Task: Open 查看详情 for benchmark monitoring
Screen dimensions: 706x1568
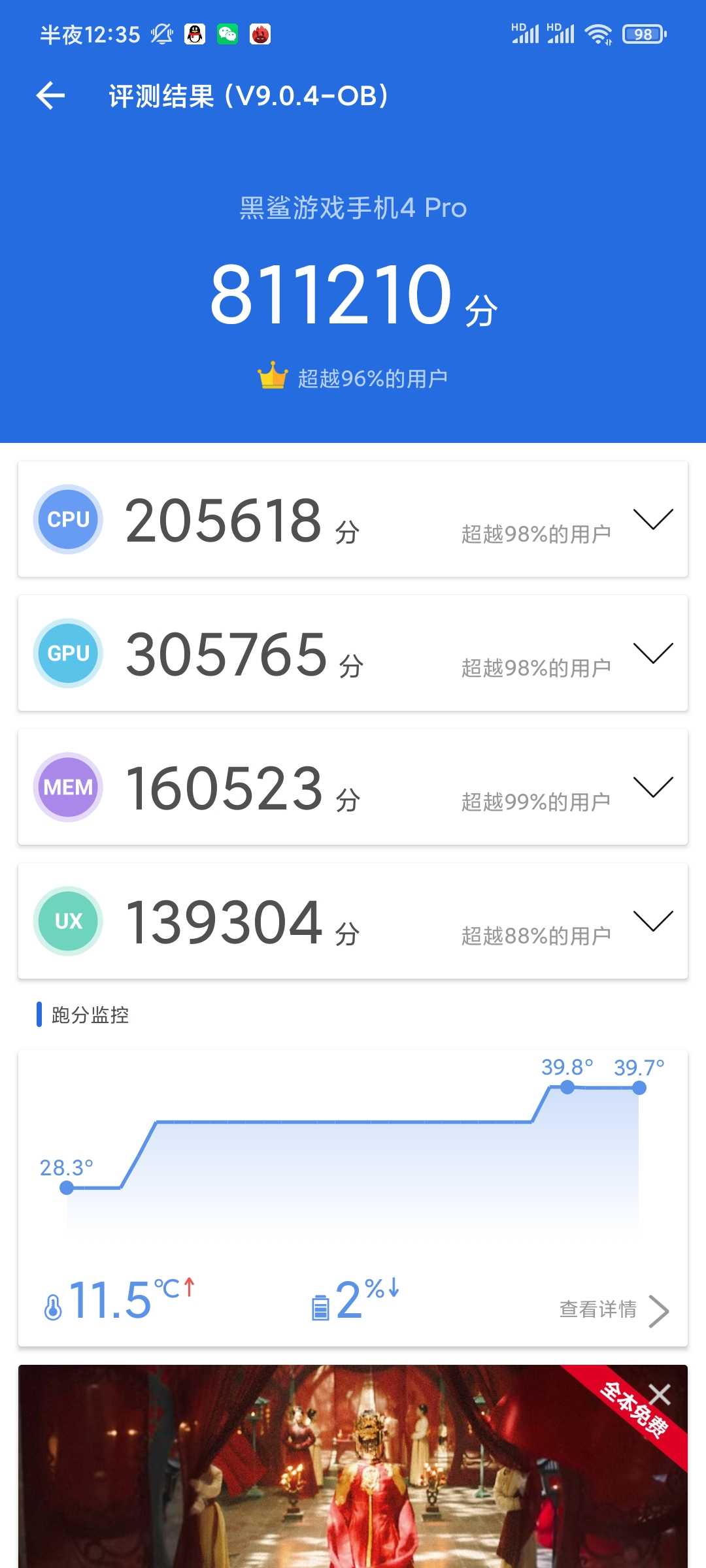Action: [614, 1310]
